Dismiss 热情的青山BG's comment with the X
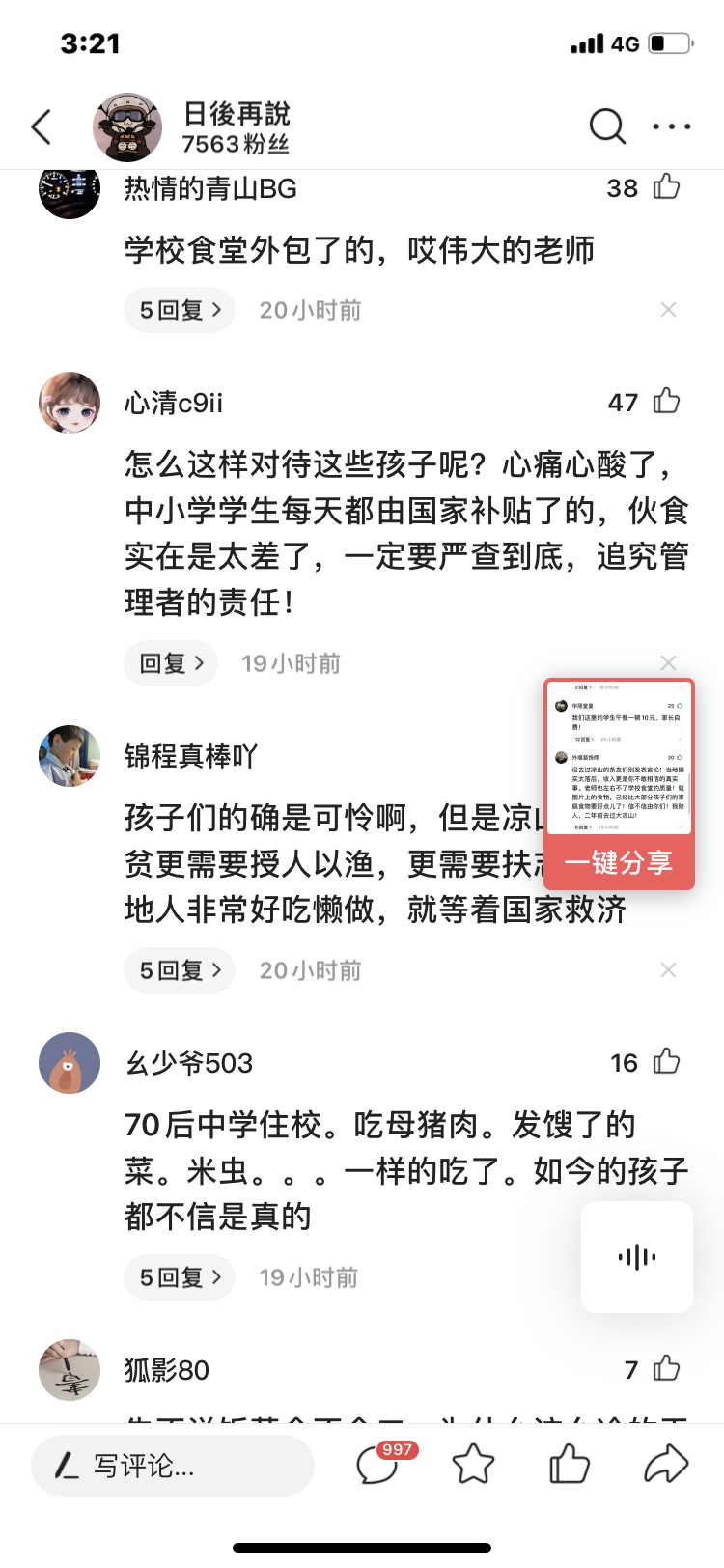This screenshot has height=1568, width=724. pos(668,310)
